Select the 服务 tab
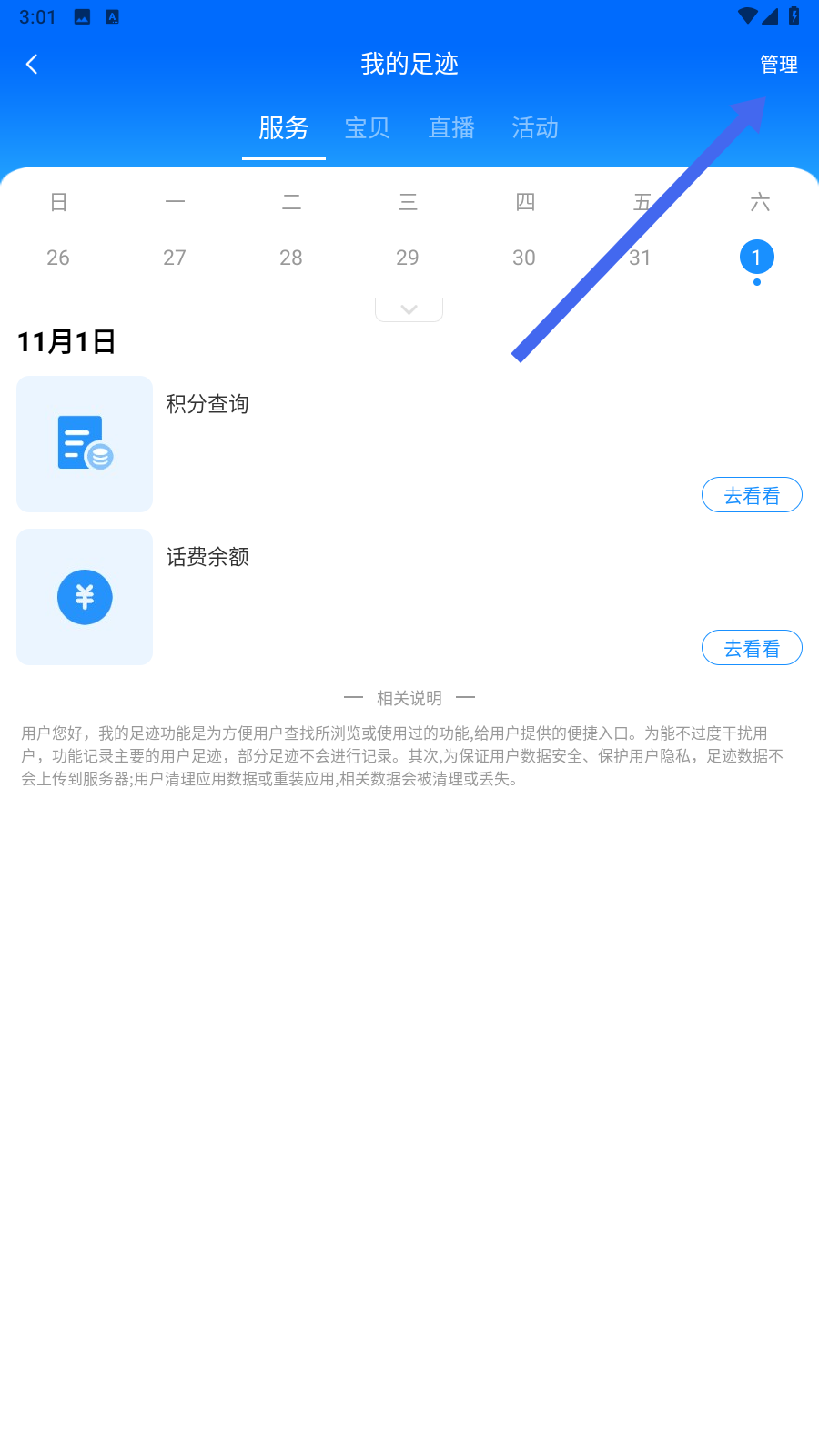 tap(284, 128)
